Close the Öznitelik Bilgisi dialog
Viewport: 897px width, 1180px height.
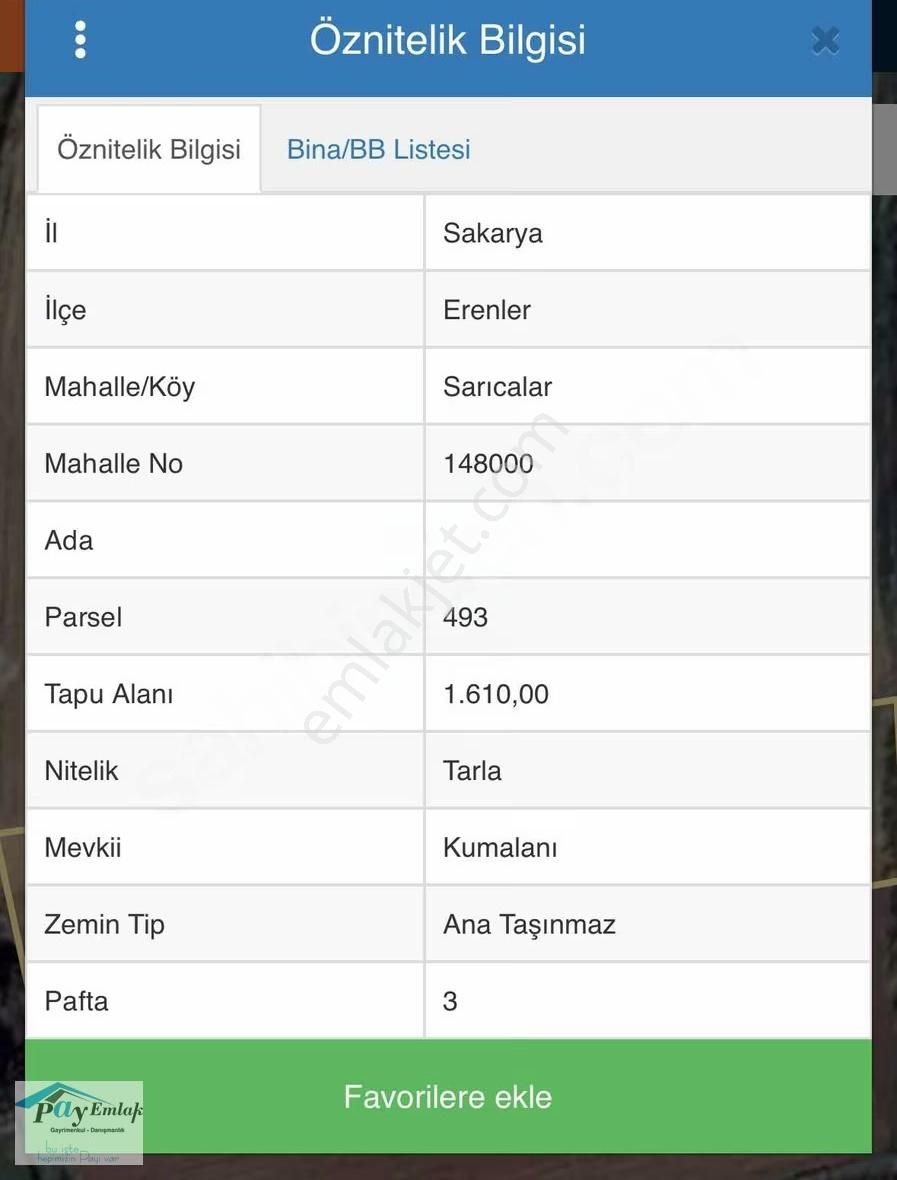(x=825, y=40)
